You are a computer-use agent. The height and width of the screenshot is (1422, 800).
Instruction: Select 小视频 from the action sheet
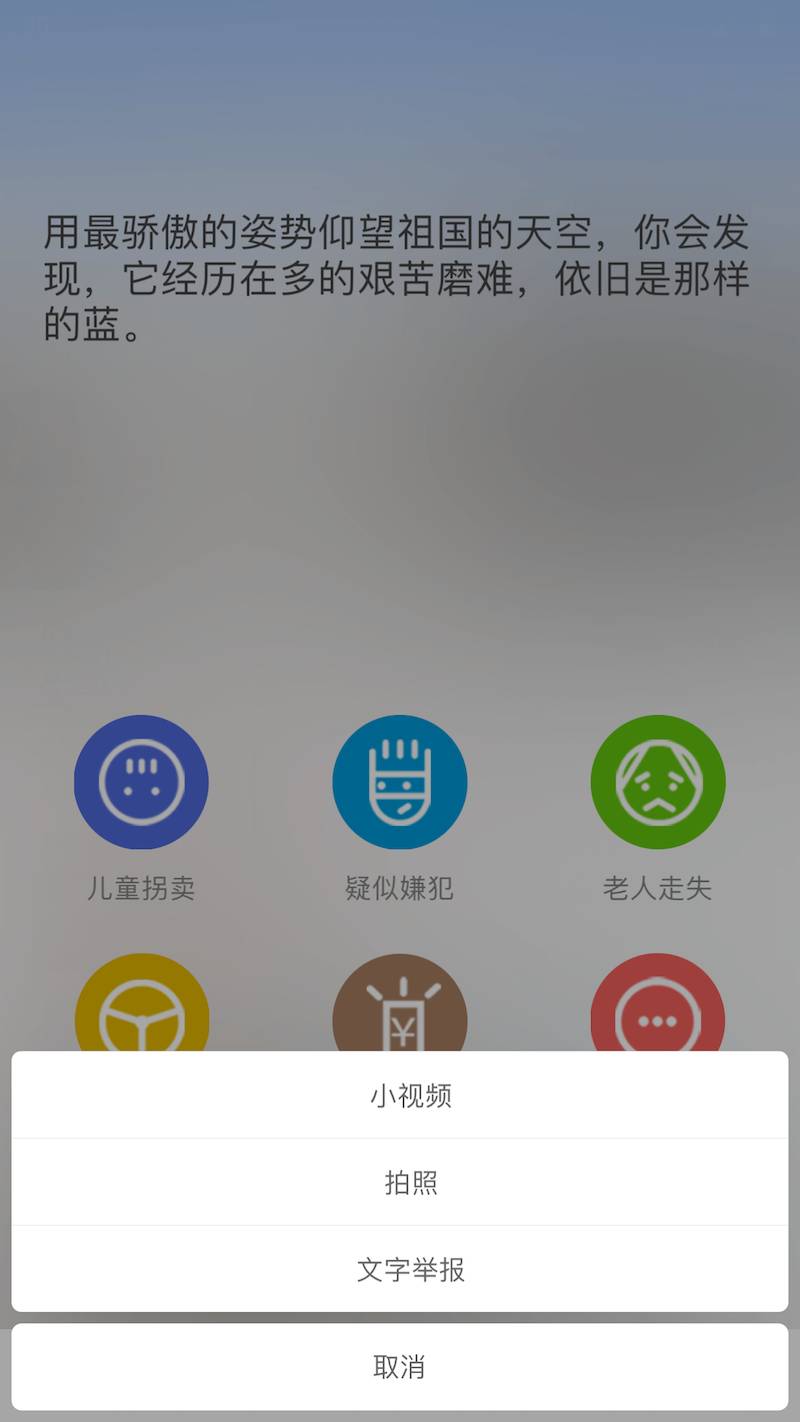tap(400, 1095)
